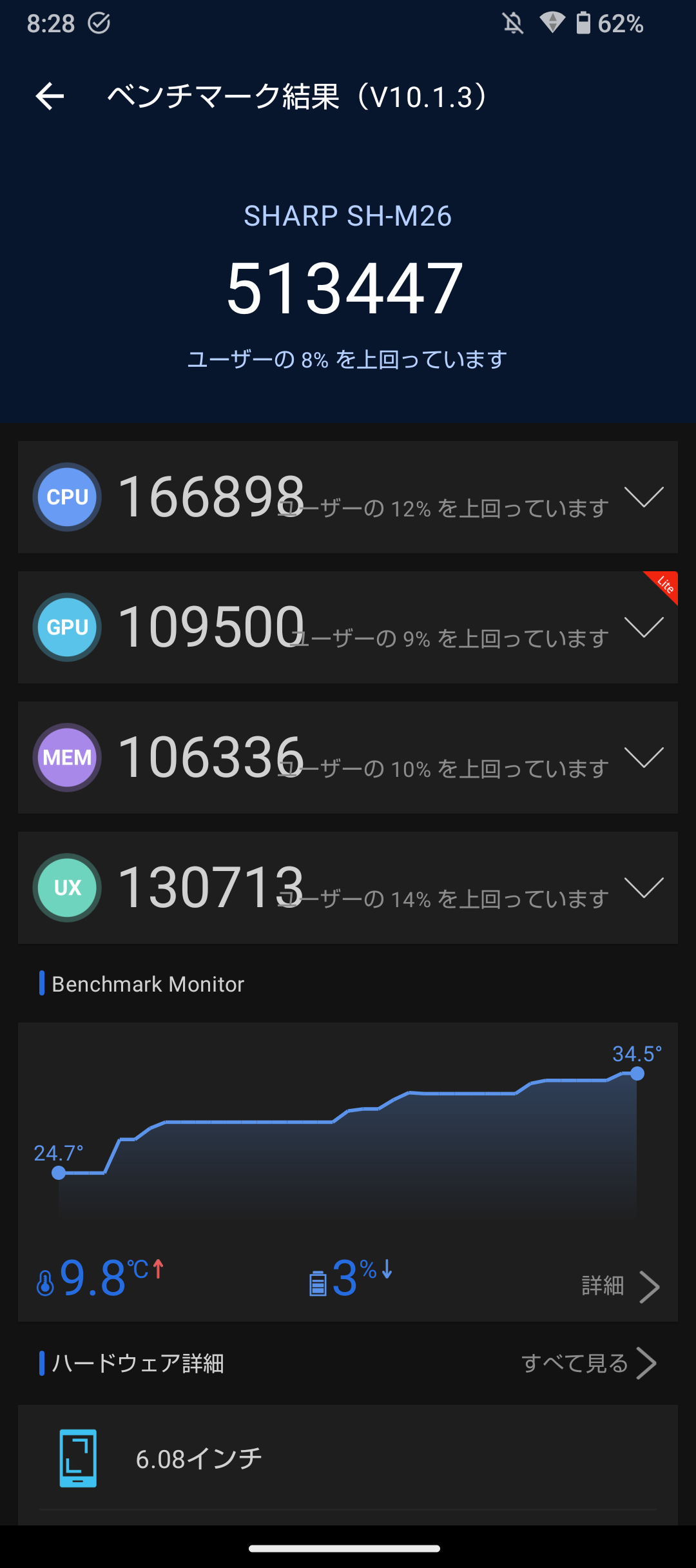
Task: Expand the GPU score details
Action: click(644, 627)
